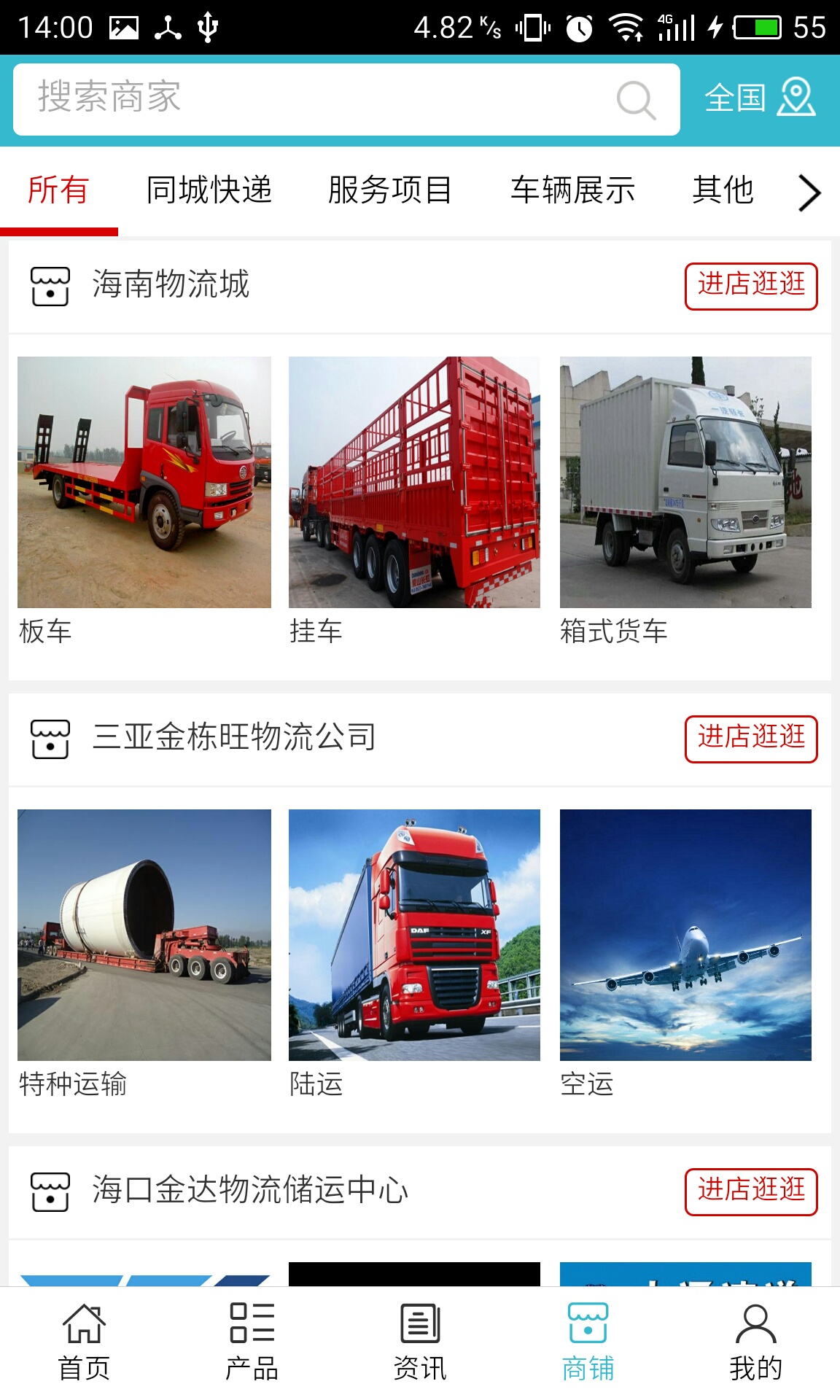Switch to the 其他 tab
The height and width of the screenshot is (1400, 840).
[x=723, y=190]
